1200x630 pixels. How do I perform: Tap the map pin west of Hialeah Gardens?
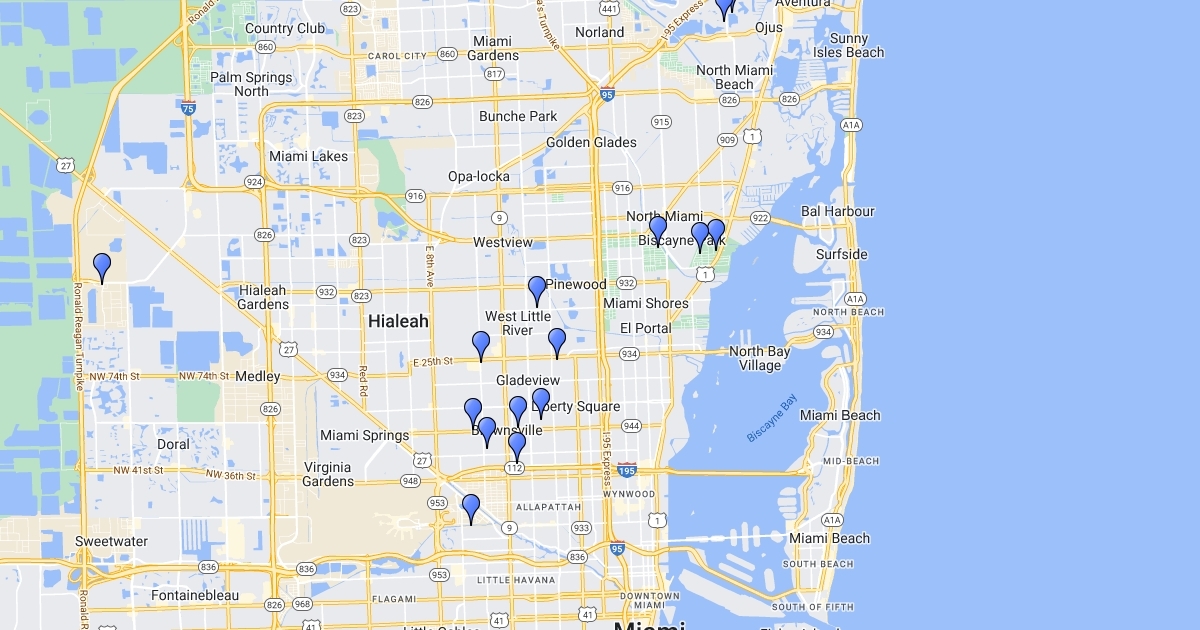102,267
